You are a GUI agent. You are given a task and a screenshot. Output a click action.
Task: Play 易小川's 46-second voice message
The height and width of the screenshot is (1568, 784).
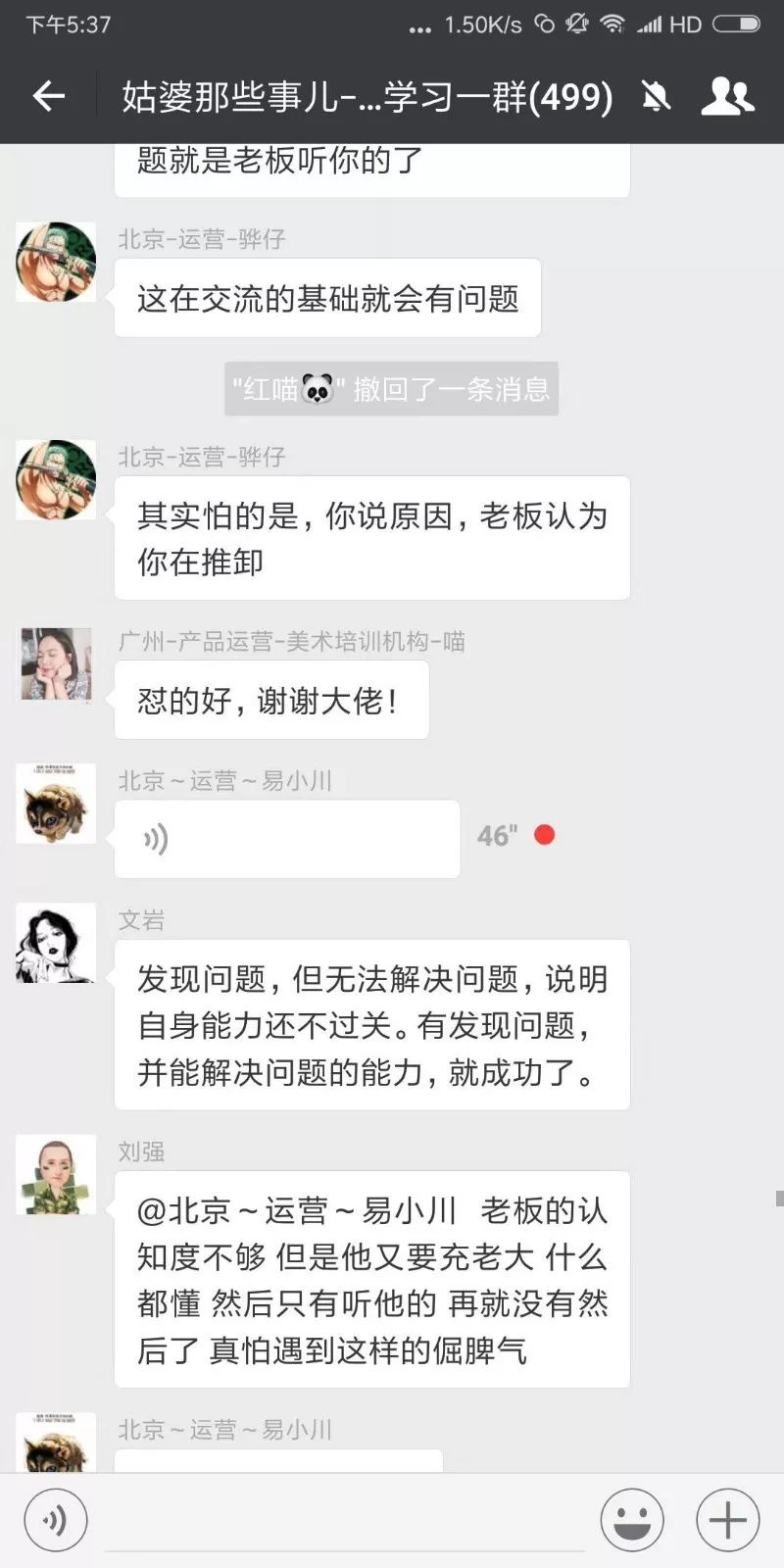coord(286,838)
